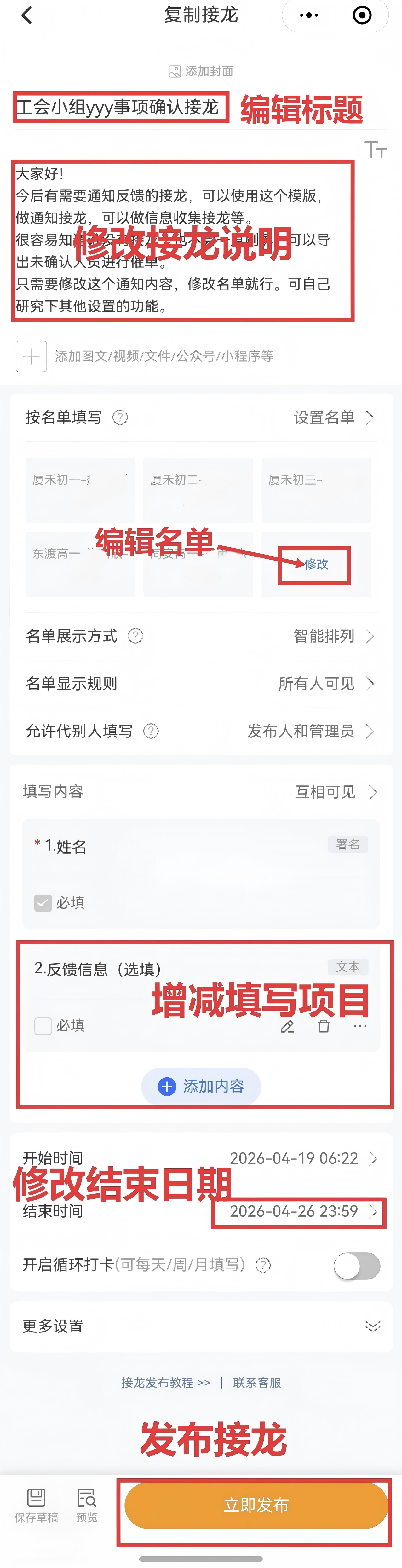Enable the 开启循环打卡 switch
This screenshot has width=402, height=1568.
tap(356, 1266)
